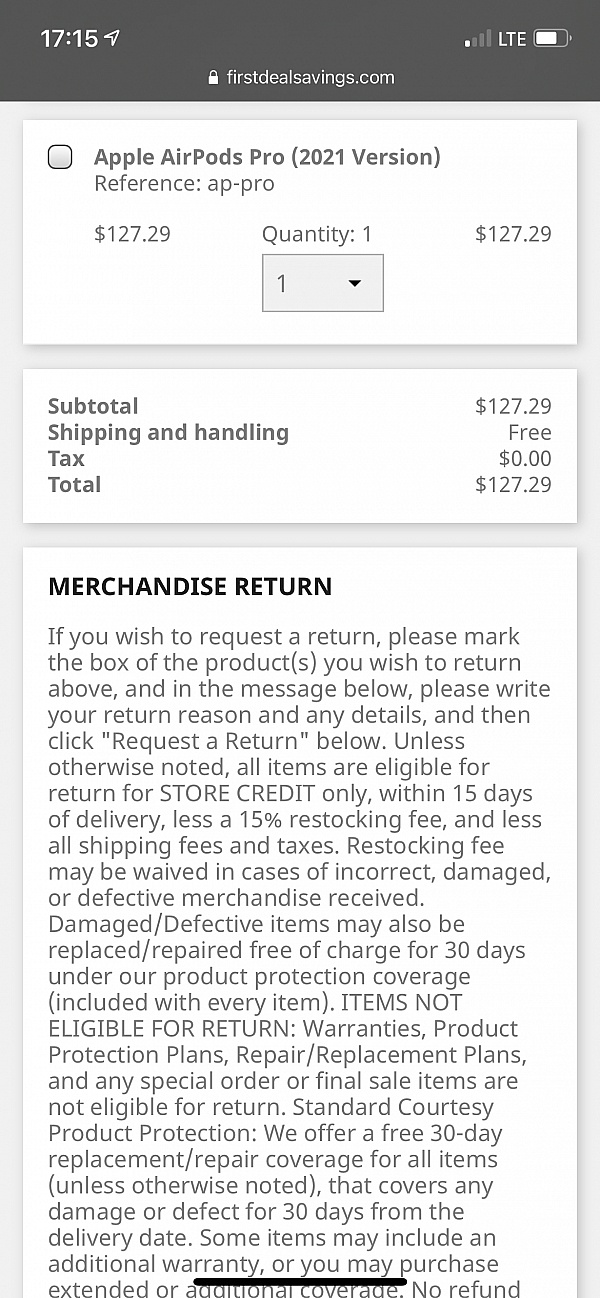The image size is (600, 1298).
Task: Check the Apple AirPods Pro return checkbox
Action: [x=60, y=157]
